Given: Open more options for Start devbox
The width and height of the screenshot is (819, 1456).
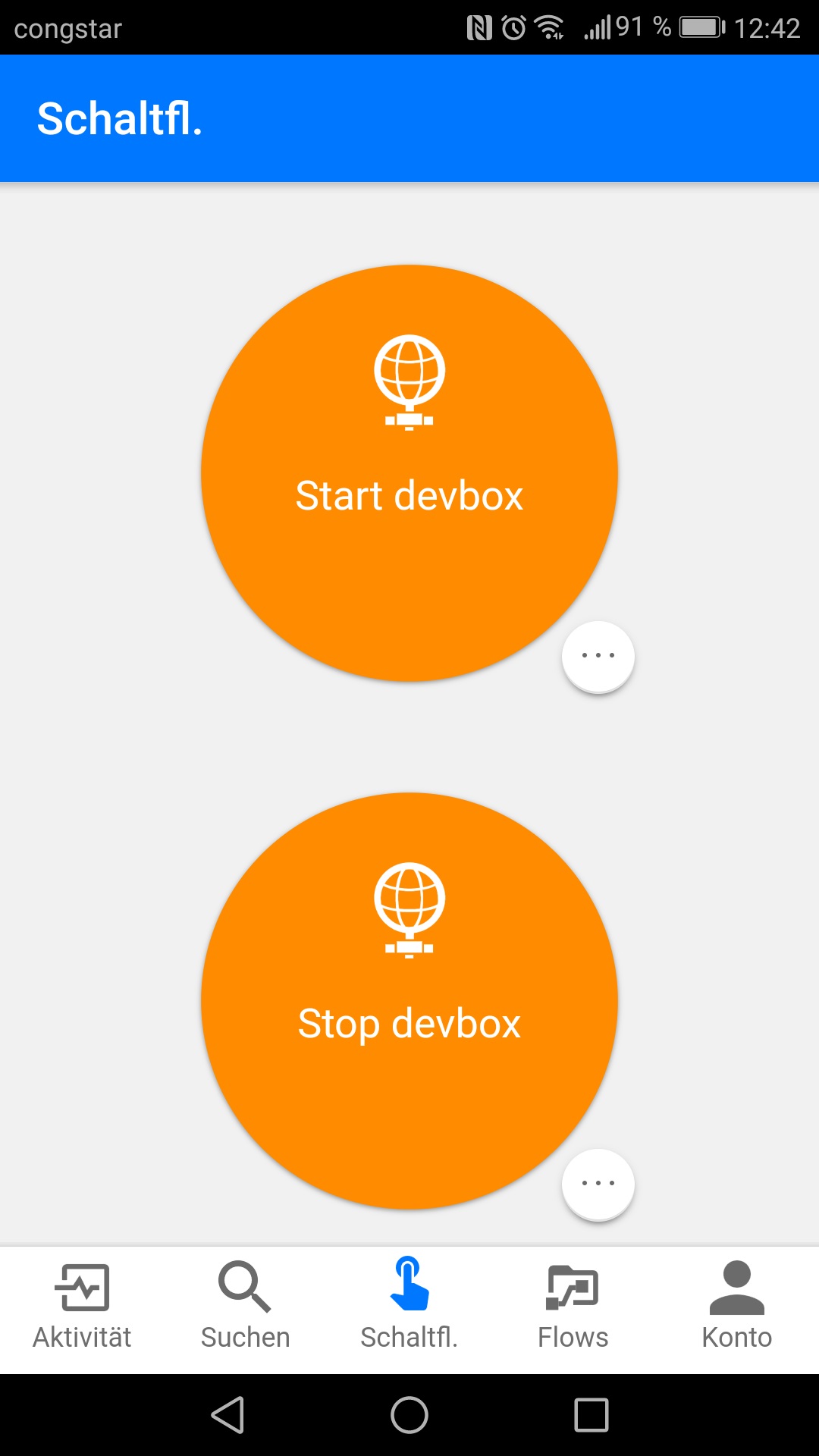Looking at the screenshot, I should click(598, 656).
